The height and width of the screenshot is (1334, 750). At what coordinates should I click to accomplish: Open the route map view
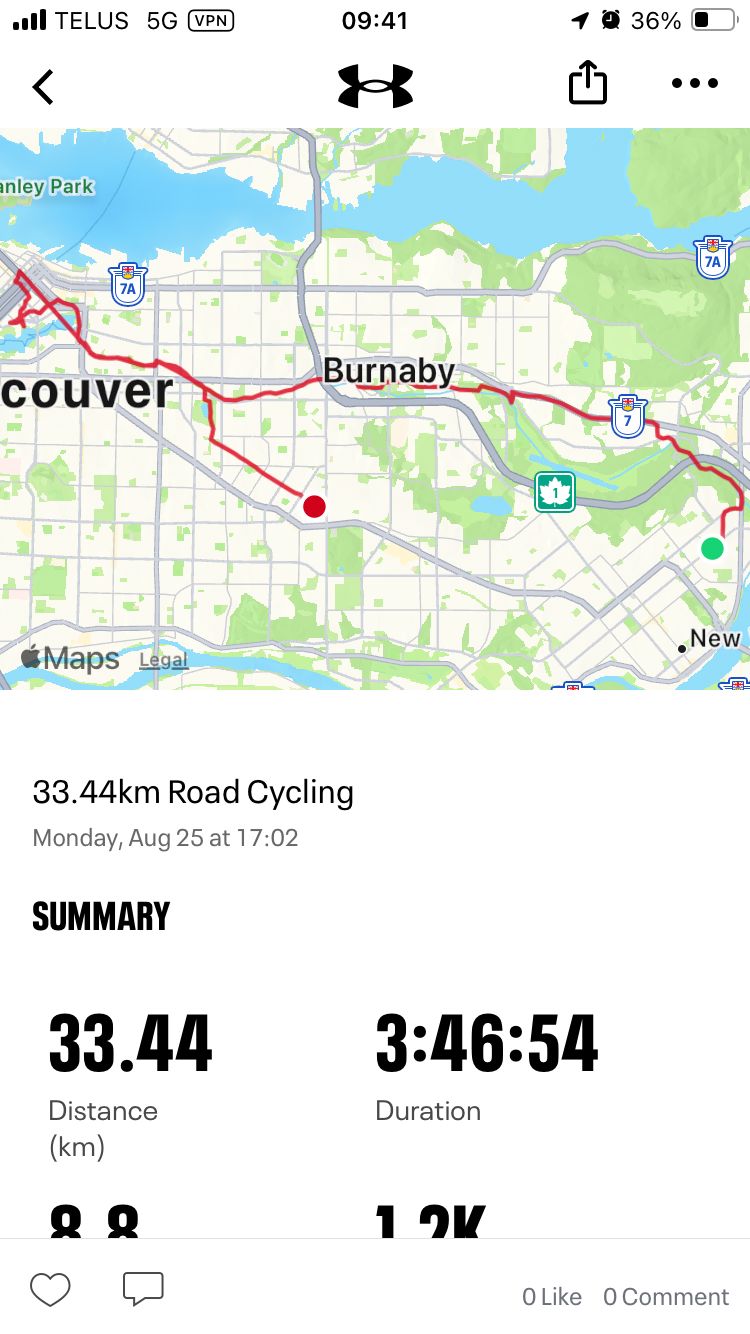pyautogui.click(x=375, y=409)
